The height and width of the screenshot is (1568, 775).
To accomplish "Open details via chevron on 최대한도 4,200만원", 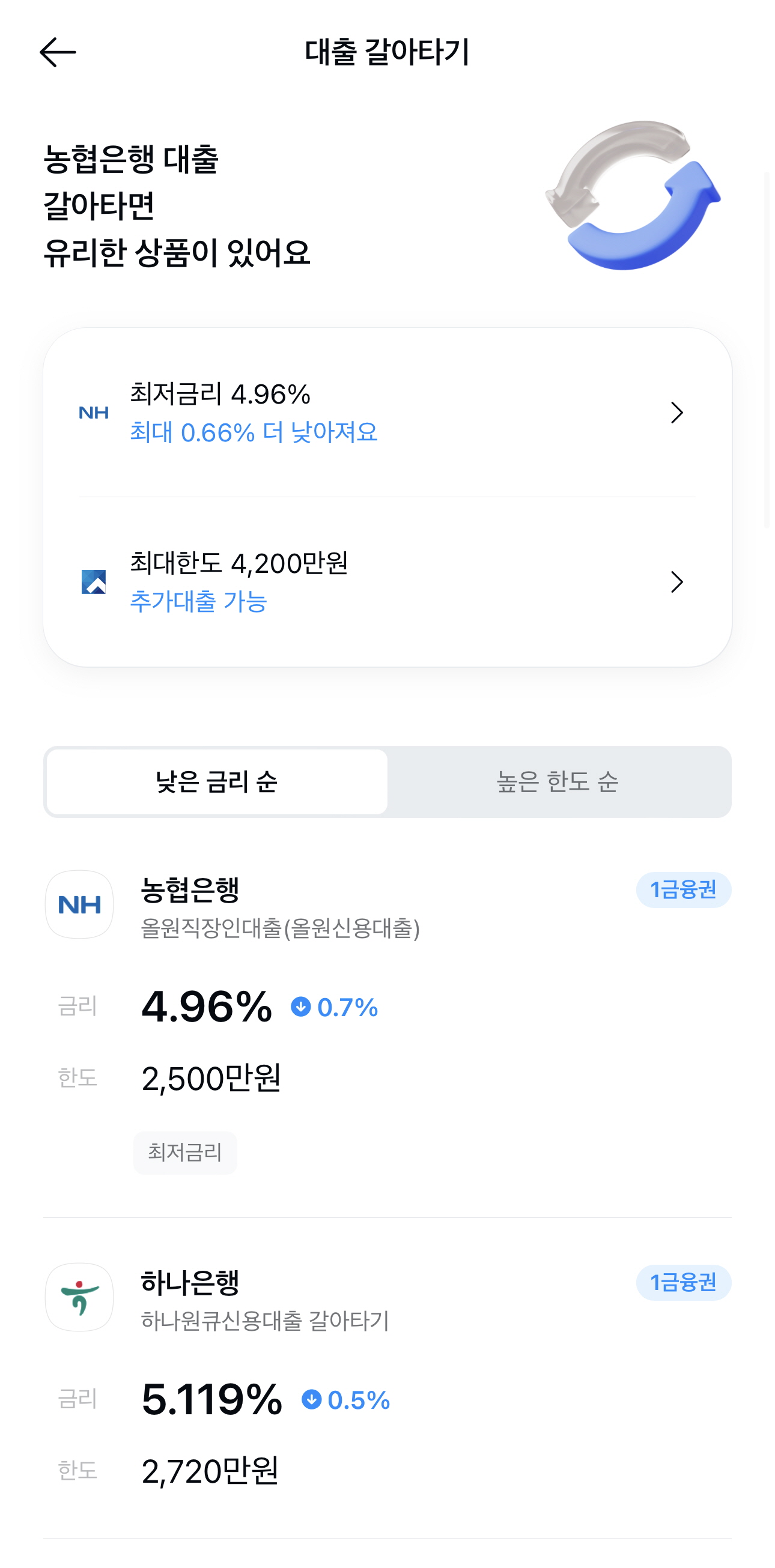I will pos(676,582).
